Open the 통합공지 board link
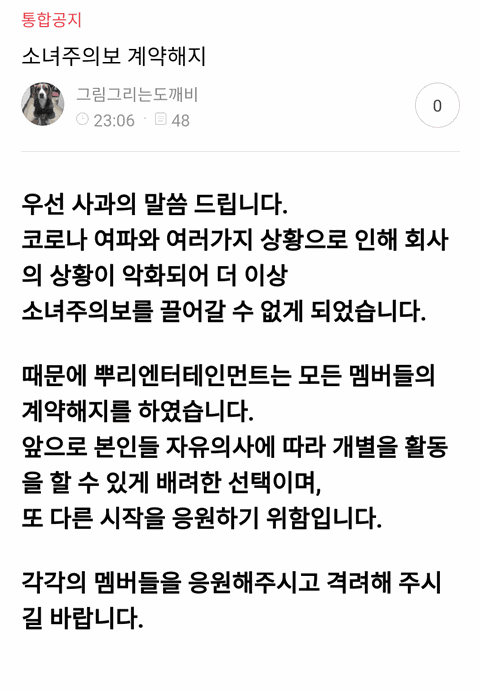Screen dimensions: 480x690 pos(51,20)
